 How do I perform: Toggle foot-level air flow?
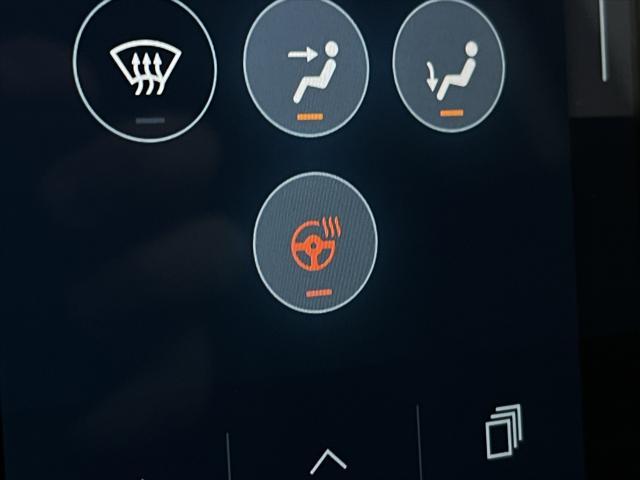(x=448, y=72)
